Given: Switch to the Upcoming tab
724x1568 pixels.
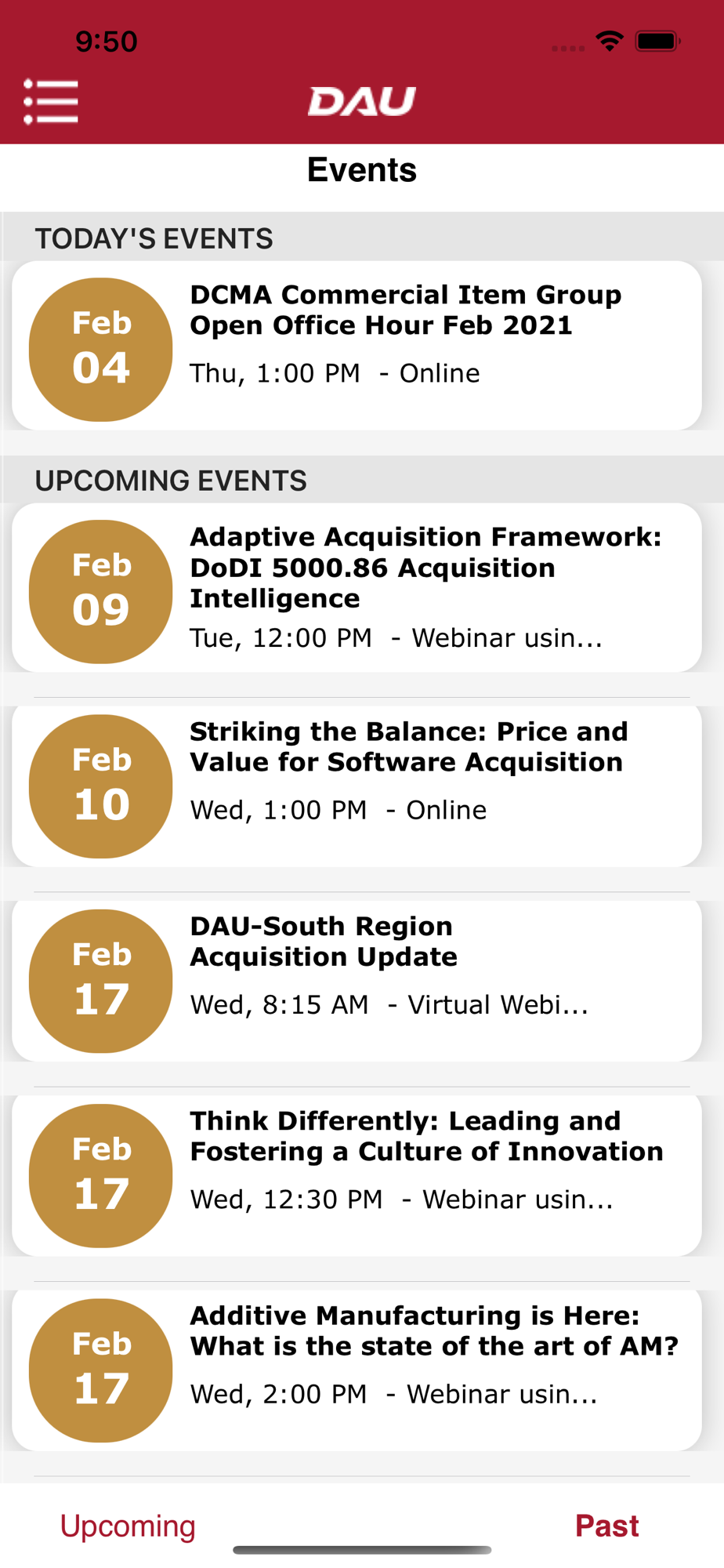Looking at the screenshot, I should coord(128,1526).
